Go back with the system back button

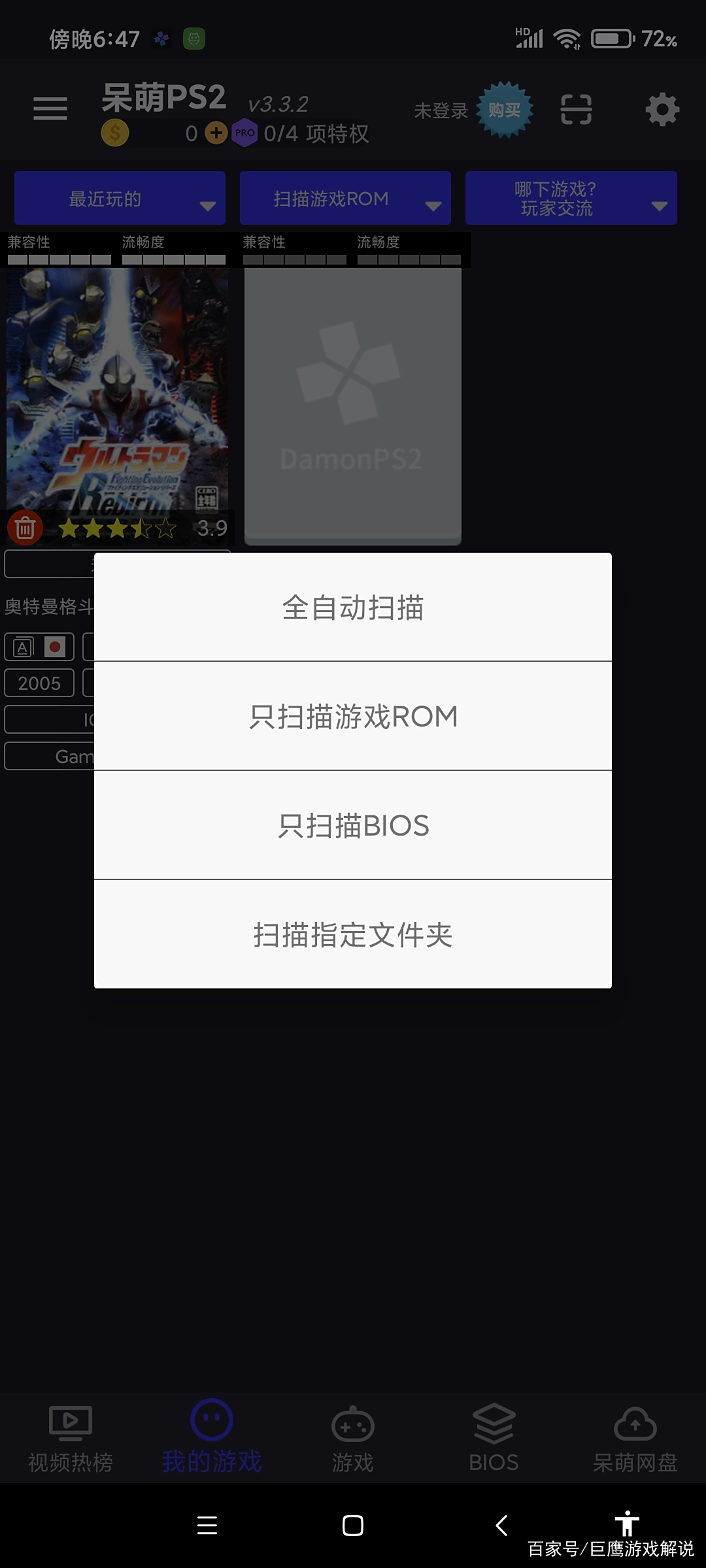[501, 1526]
